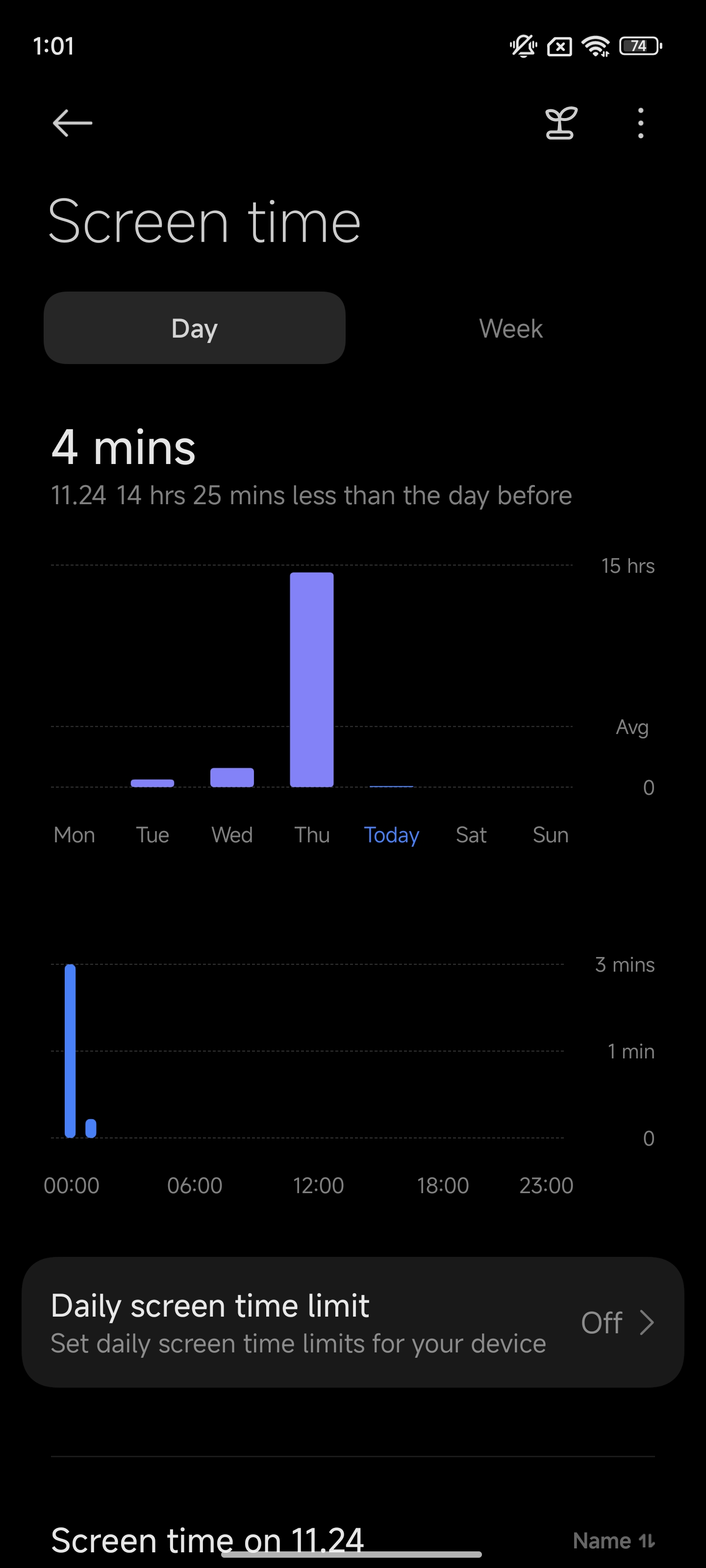Select the Day tab

coord(194,328)
